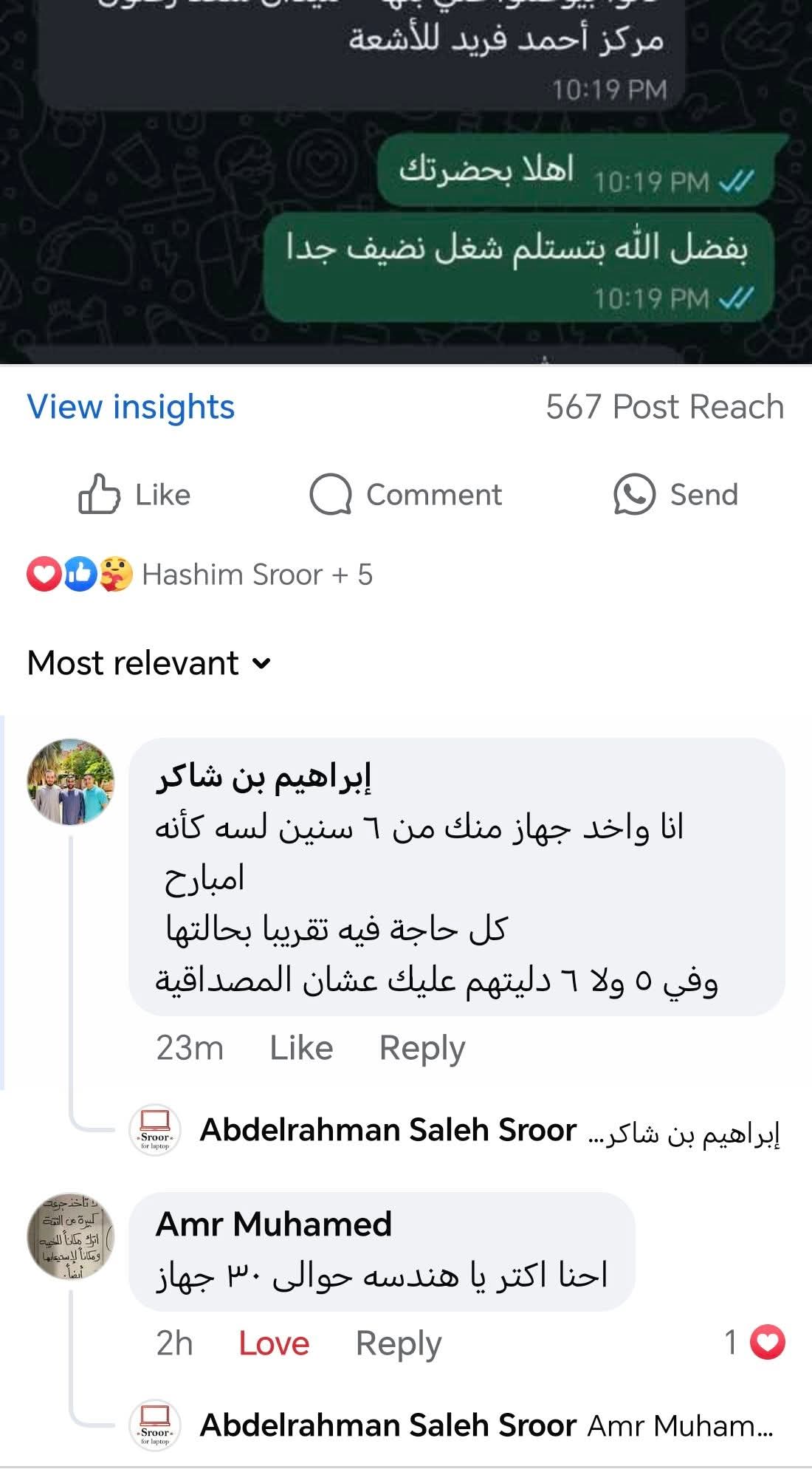Screen dimensions: 812x1469
Task: Reply to Amr Muhamed's comment
Action: pyautogui.click(x=398, y=1343)
